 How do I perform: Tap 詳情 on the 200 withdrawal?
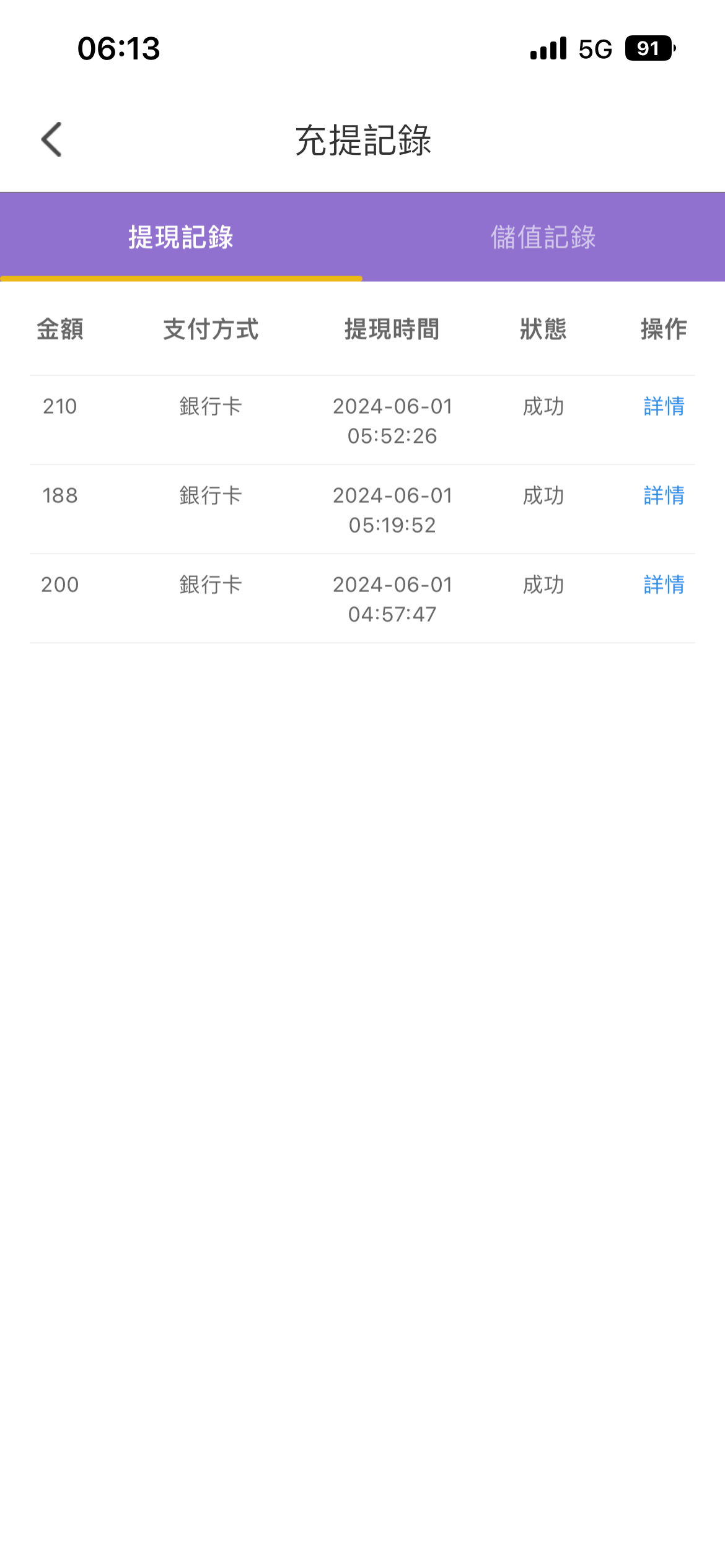(664, 585)
